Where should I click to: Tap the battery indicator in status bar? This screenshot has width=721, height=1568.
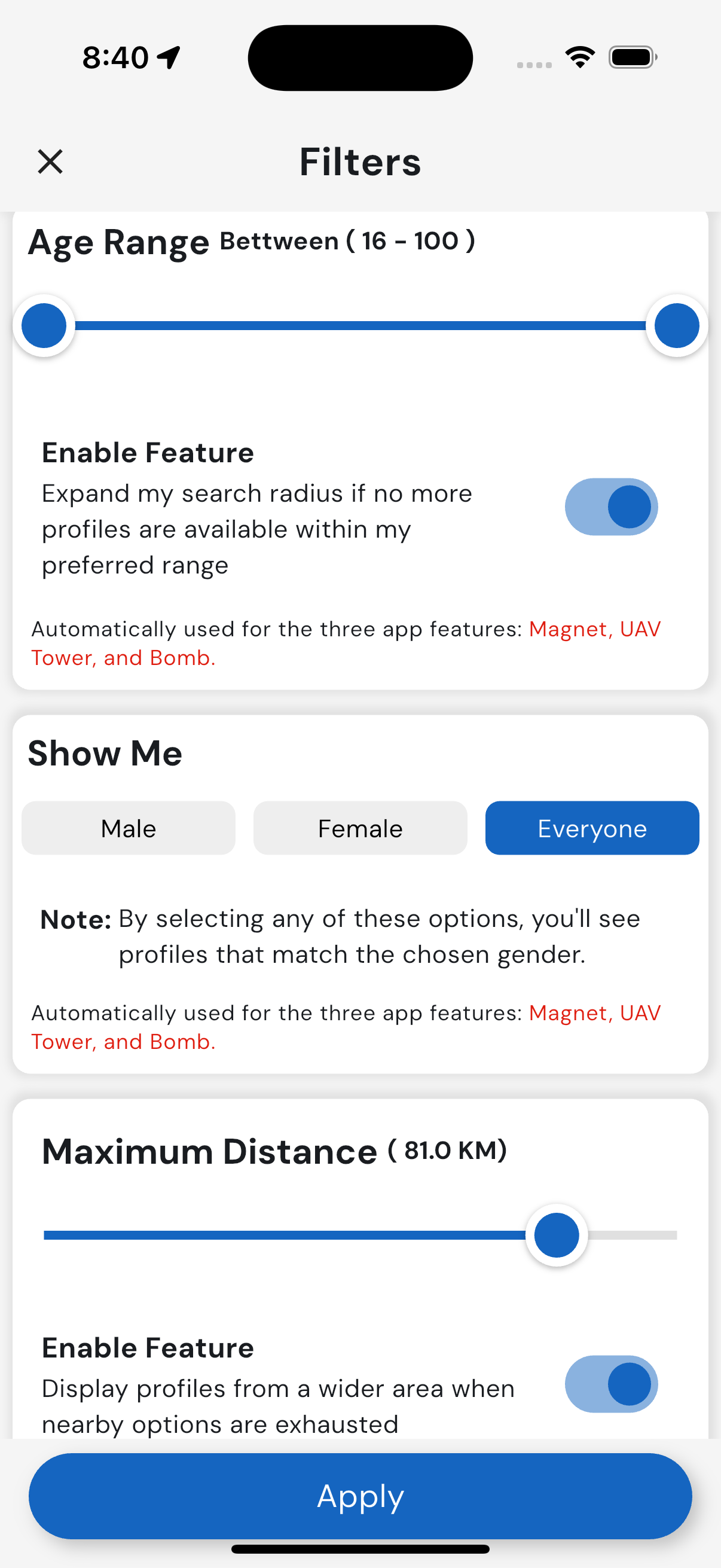pos(633,57)
